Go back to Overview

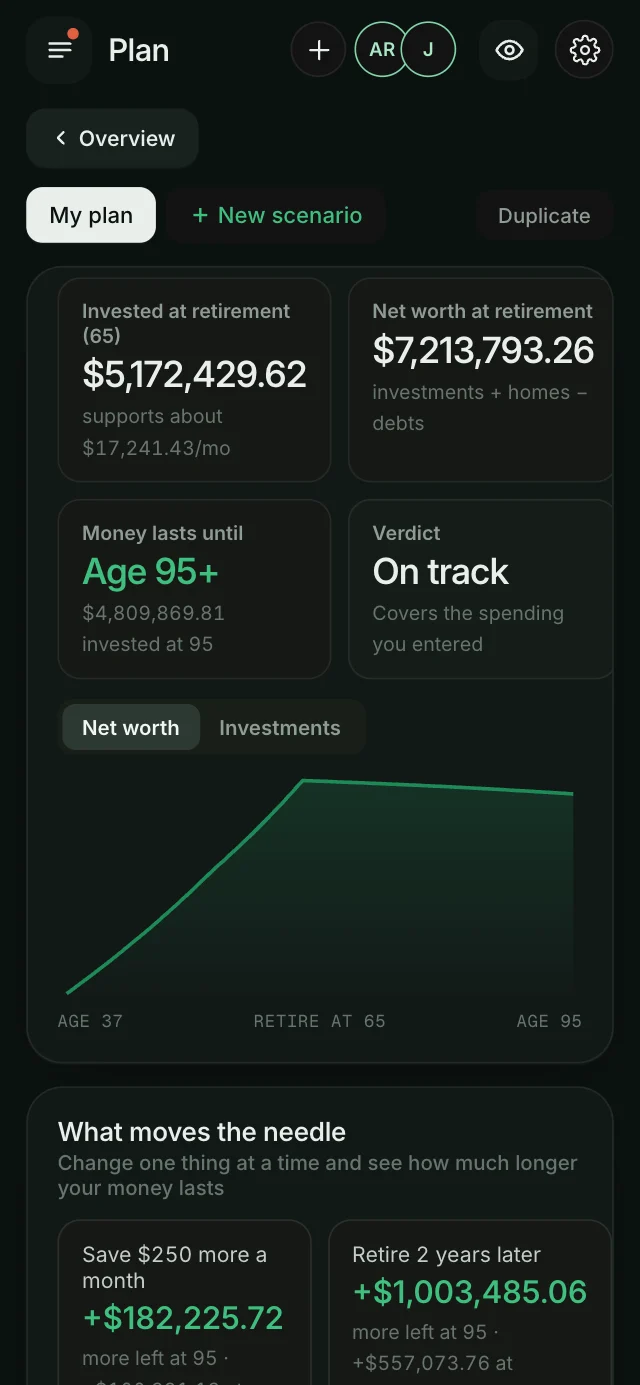click(112, 138)
